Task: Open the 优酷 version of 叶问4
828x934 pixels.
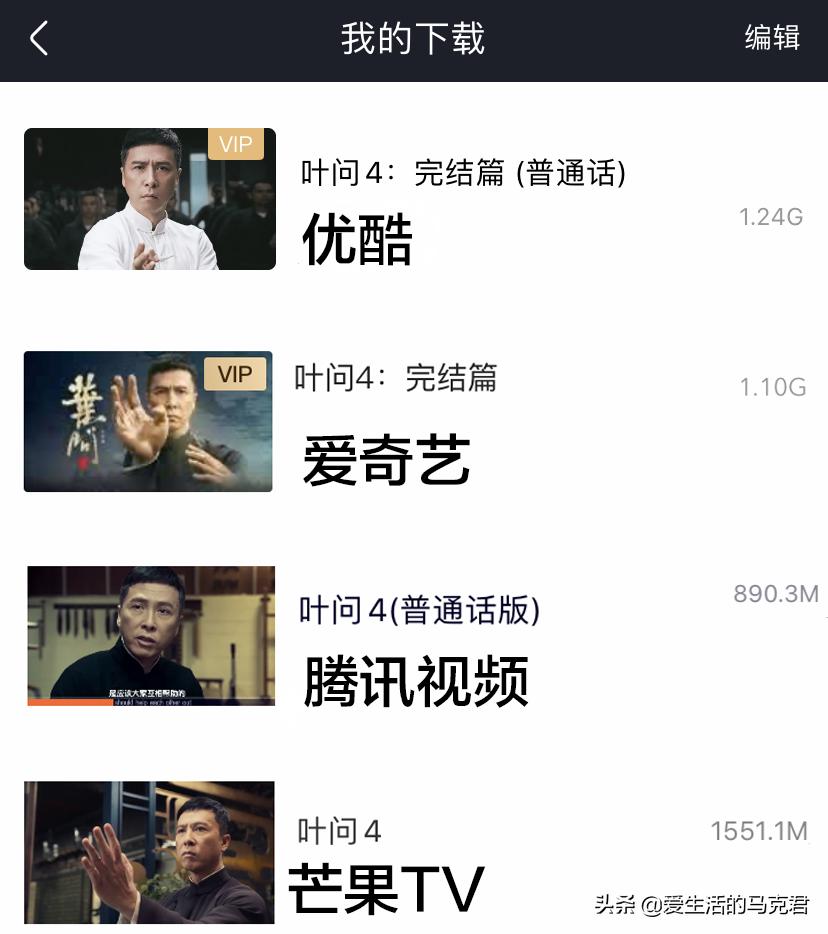Action: click(148, 198)
